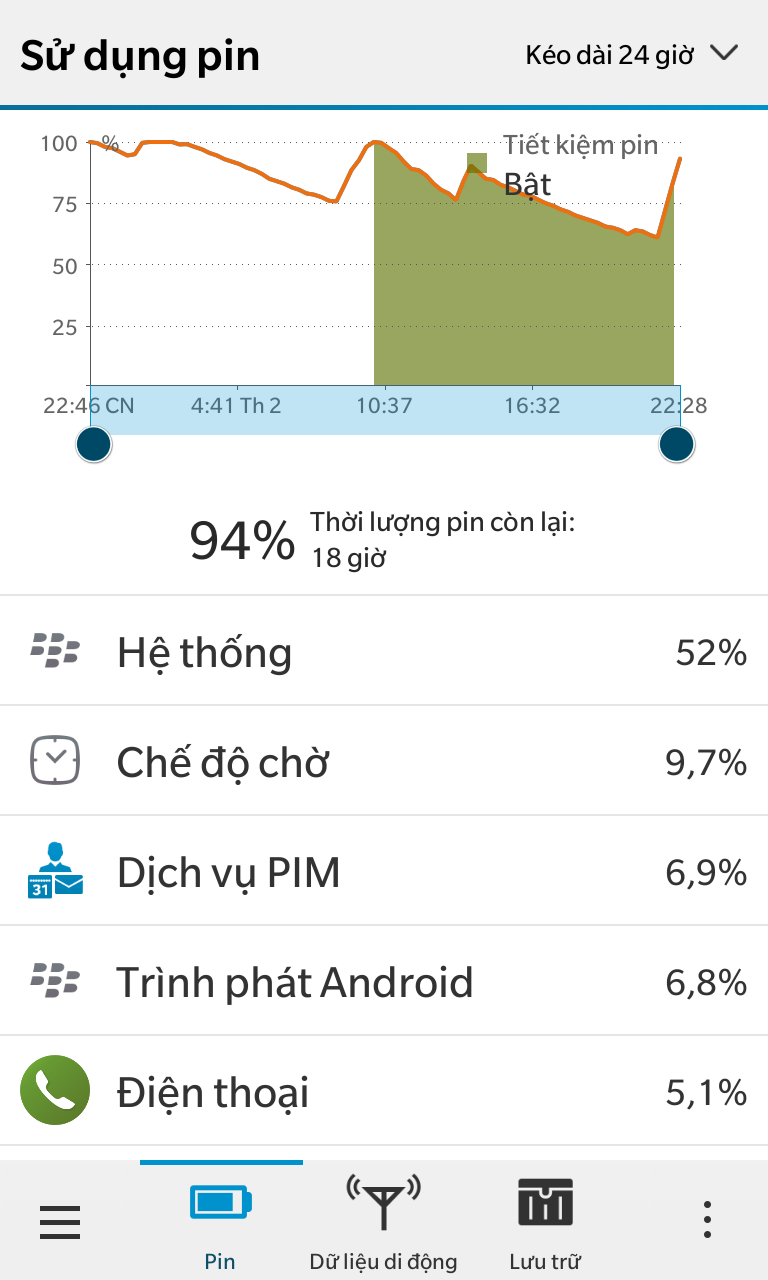
Task: Open Chế độ chờ usage details
Action: pyautogui.click(x=384, y=761)
